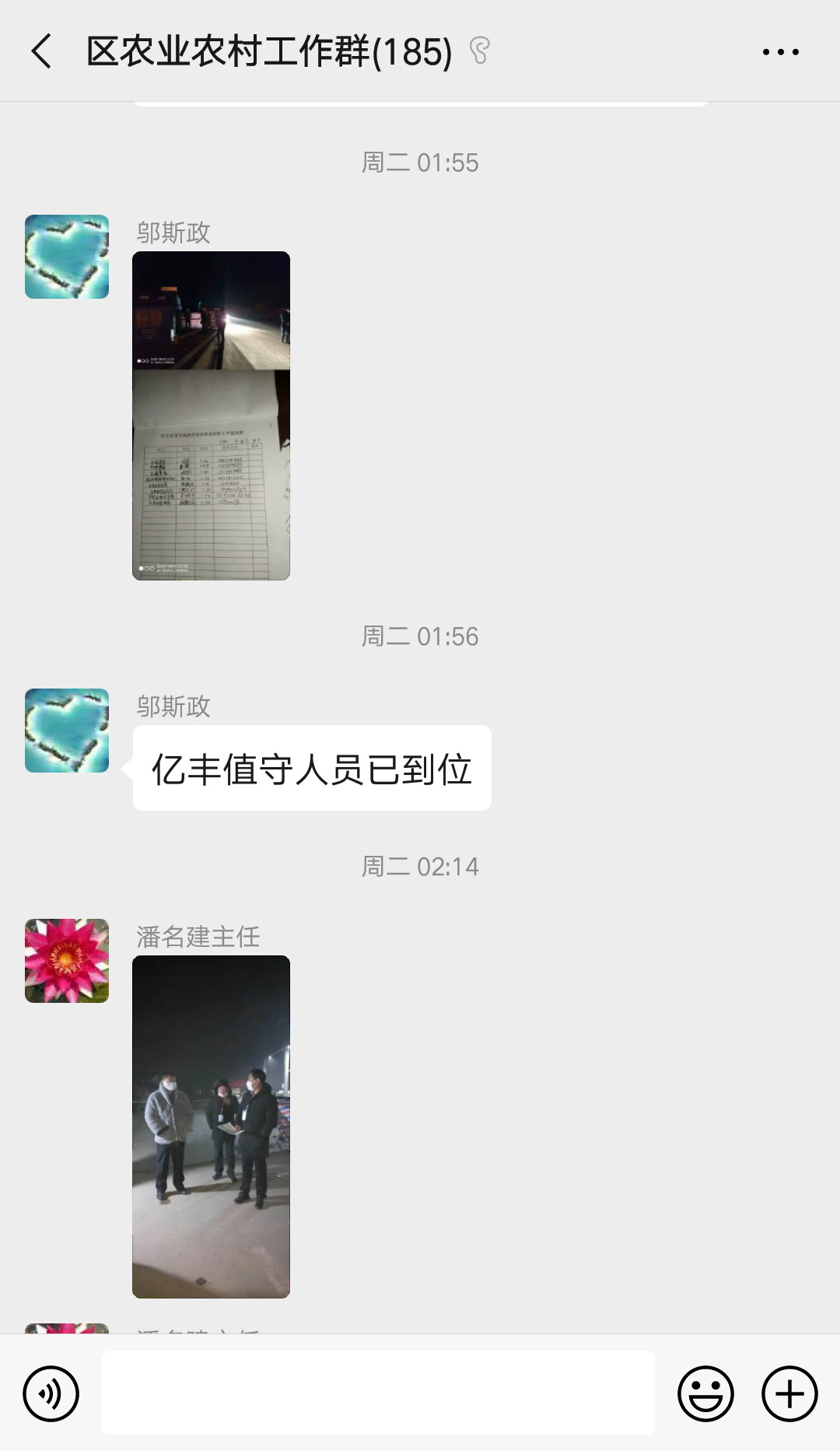The height and width of the screenshot is (1451, 840).
Task: Open the plus attachments menu
Action: (x=789, y=1393)
